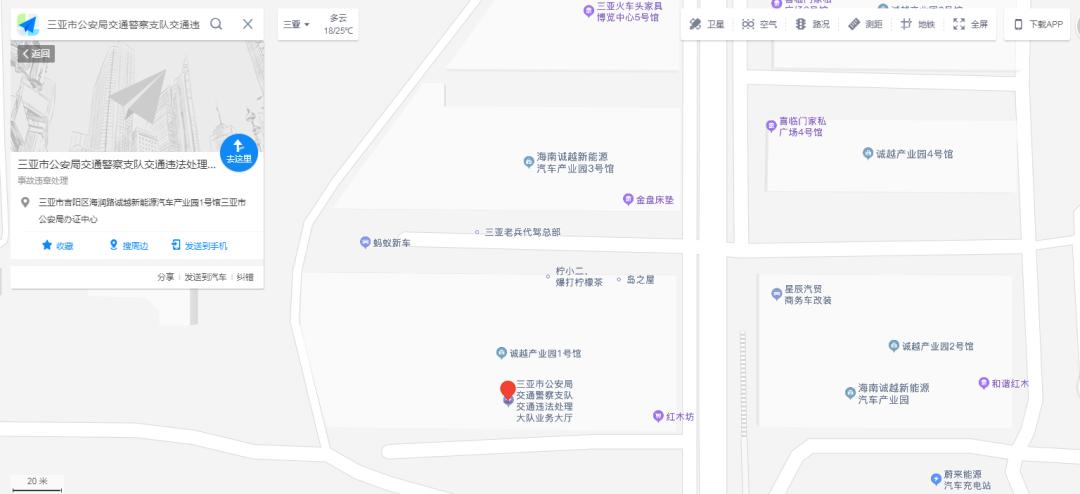The width and height of the screenshot is (1080, 494).
Task: Show 空气 air quality layer
Action: click(x=760, y=24)
